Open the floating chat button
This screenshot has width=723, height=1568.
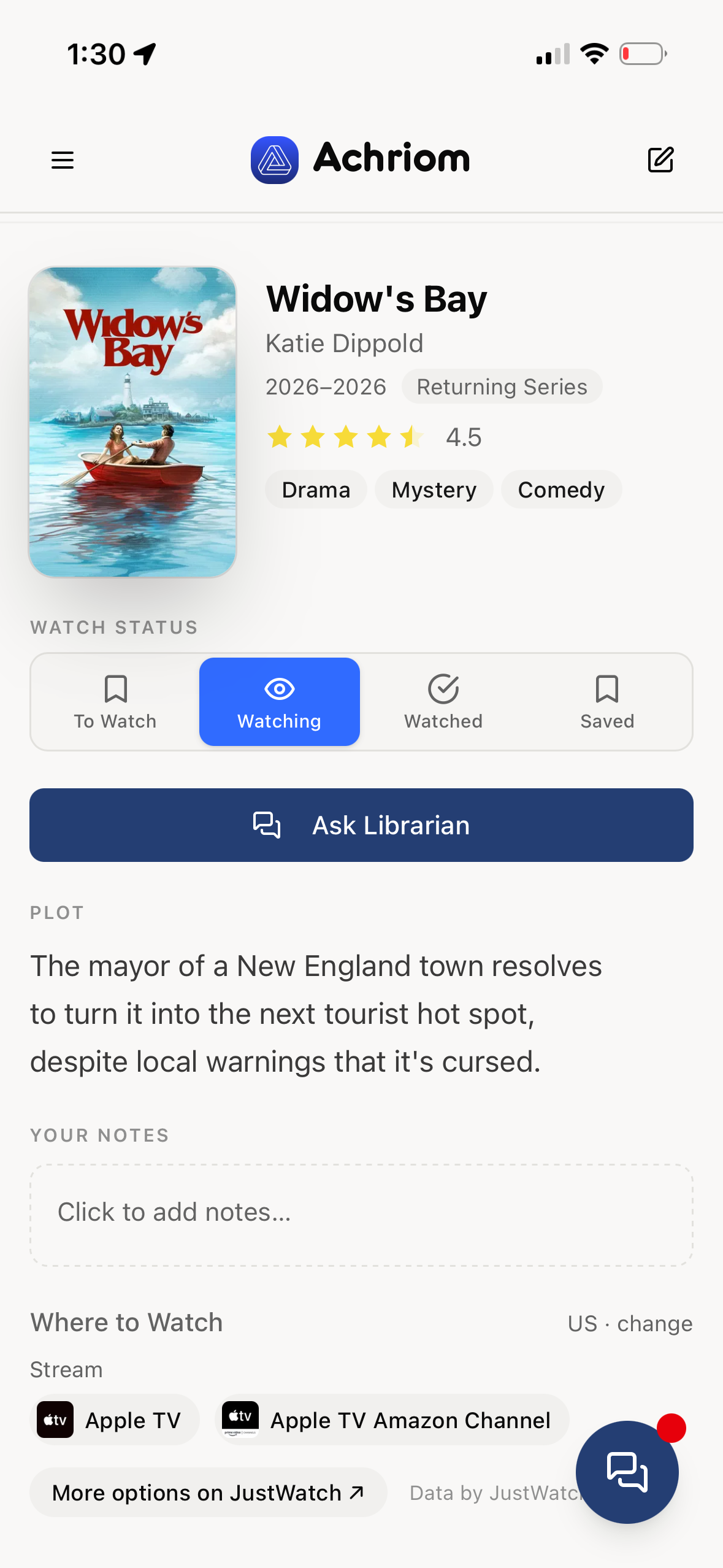point(627,1472)
